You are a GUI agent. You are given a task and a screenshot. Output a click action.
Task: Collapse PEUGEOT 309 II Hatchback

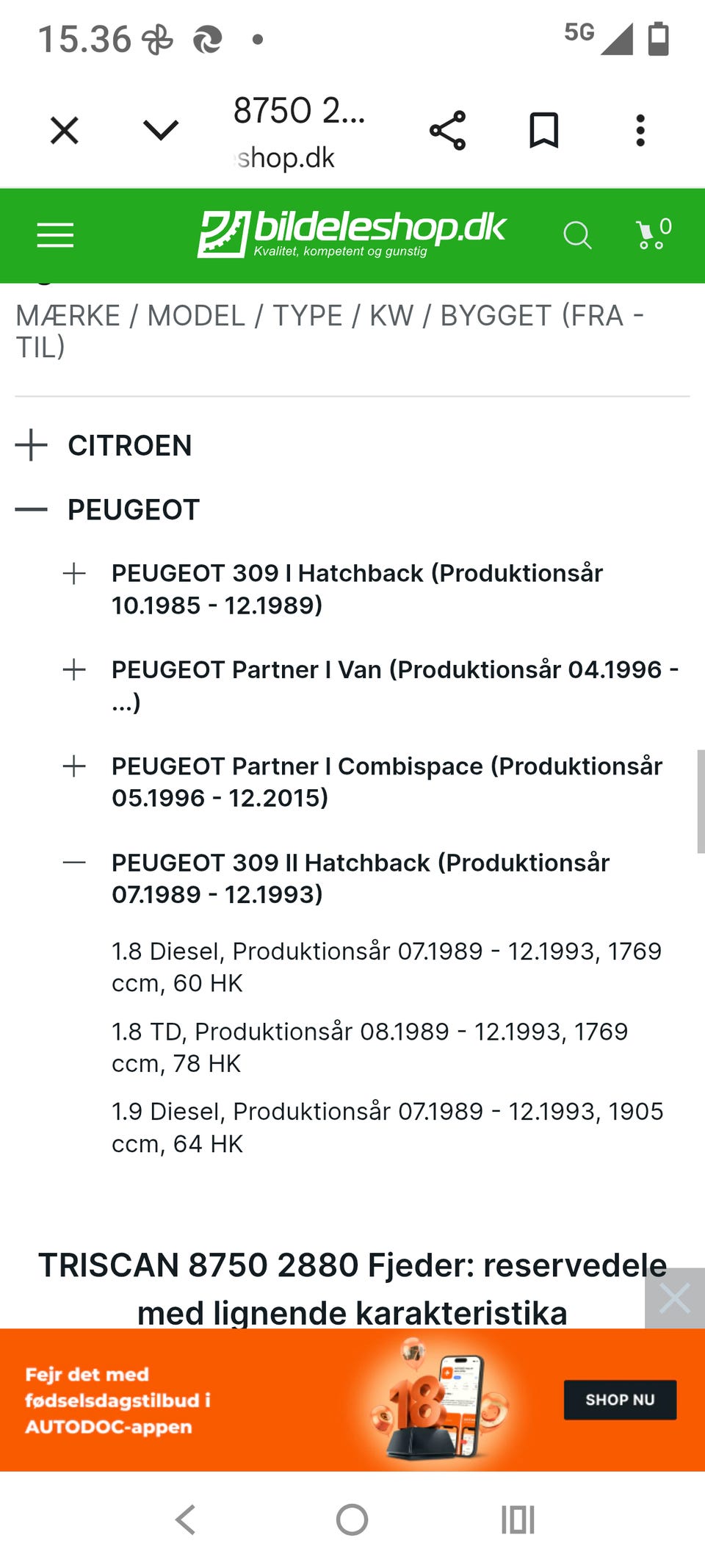74,863
